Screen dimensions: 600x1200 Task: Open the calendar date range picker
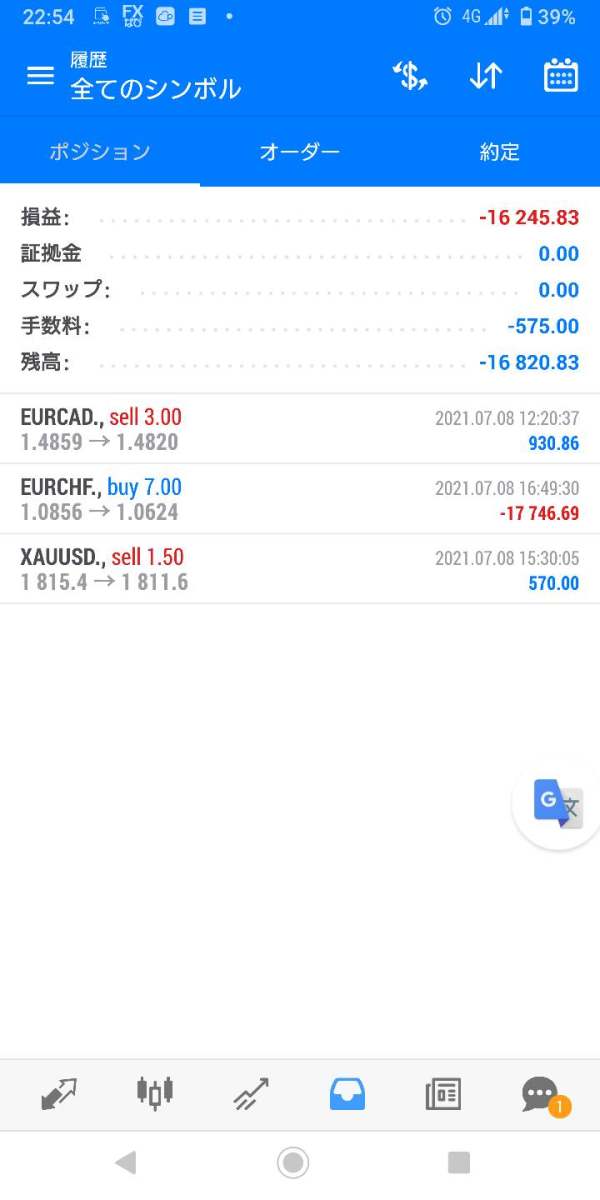tap(561, 76)
